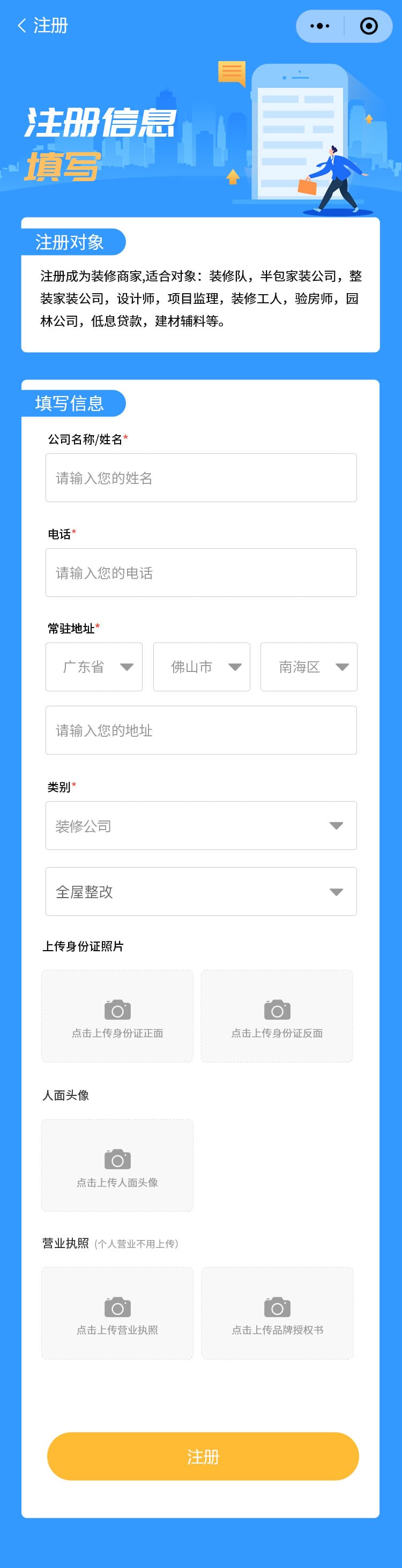Focus the 电话 input field

tap(201, 573)
